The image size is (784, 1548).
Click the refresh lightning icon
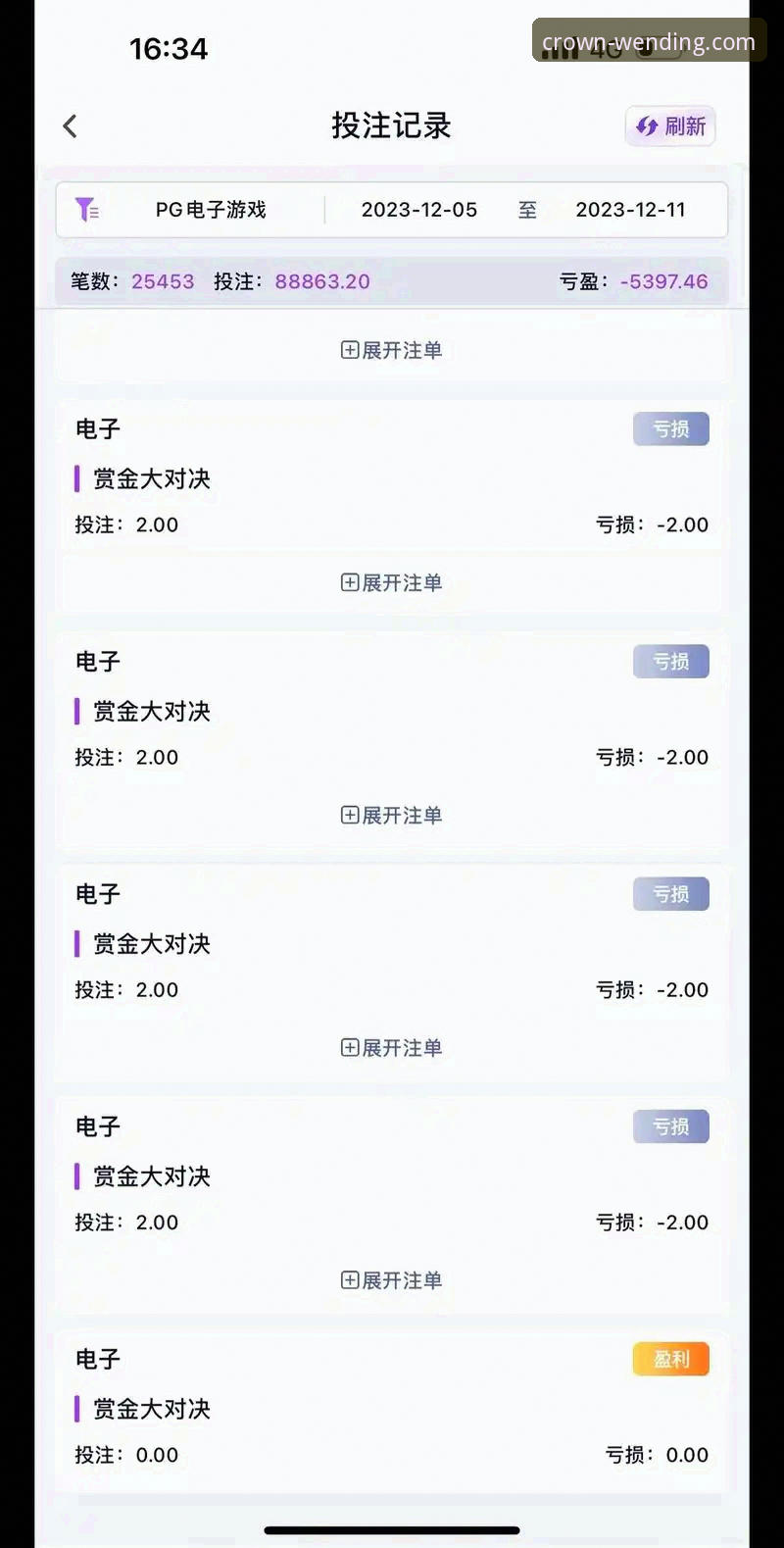point(646,126)
